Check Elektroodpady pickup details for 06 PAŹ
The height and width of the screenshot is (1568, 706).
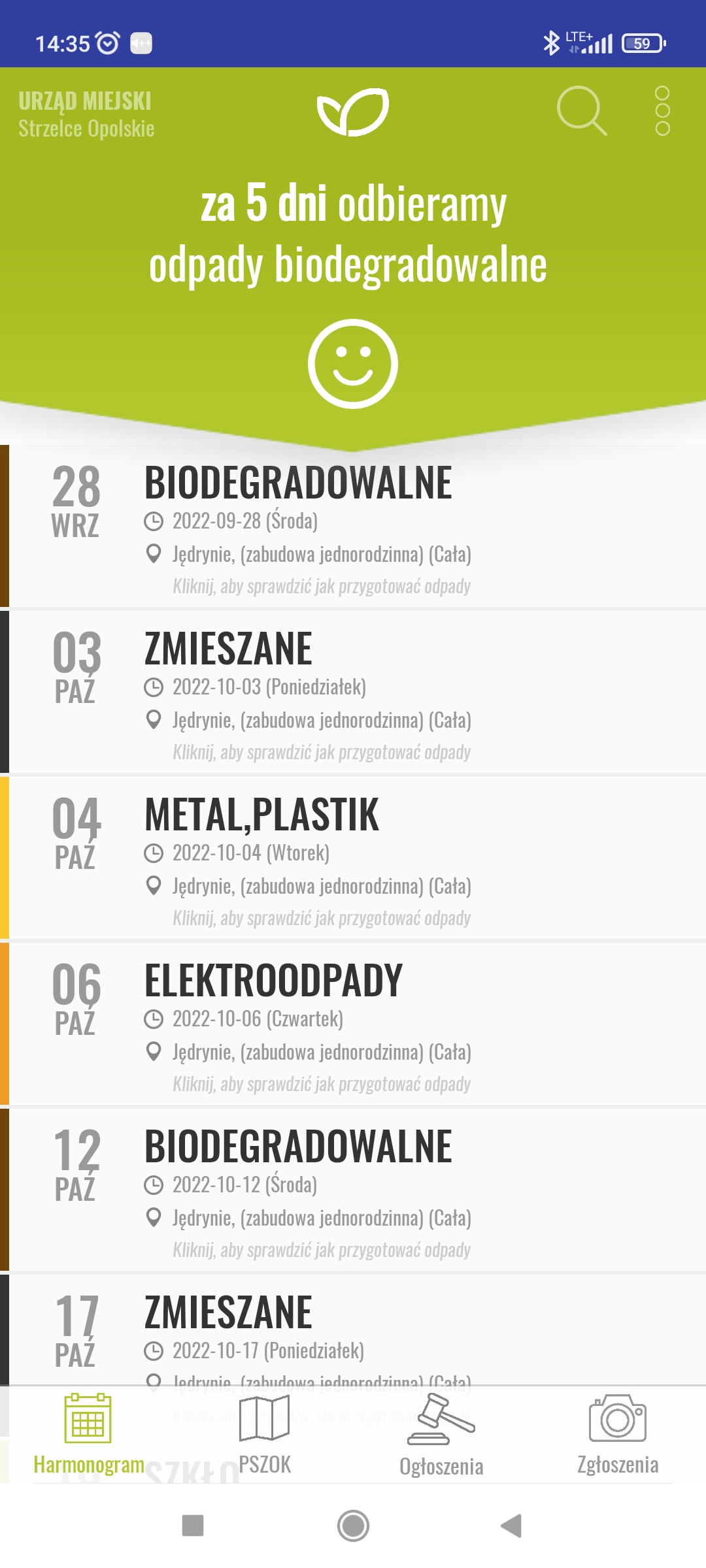click(x=353, y=1024)
